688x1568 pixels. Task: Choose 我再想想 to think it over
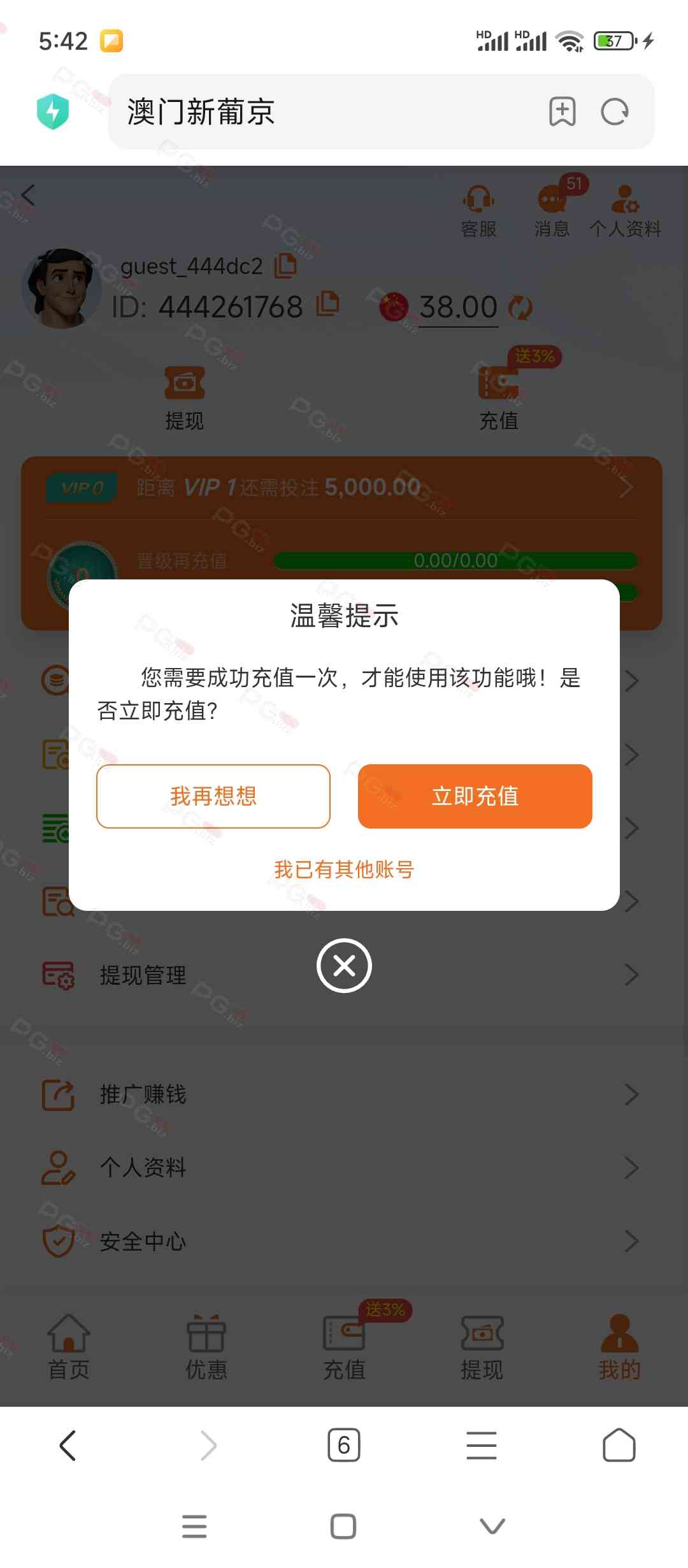tap(213, 796)
